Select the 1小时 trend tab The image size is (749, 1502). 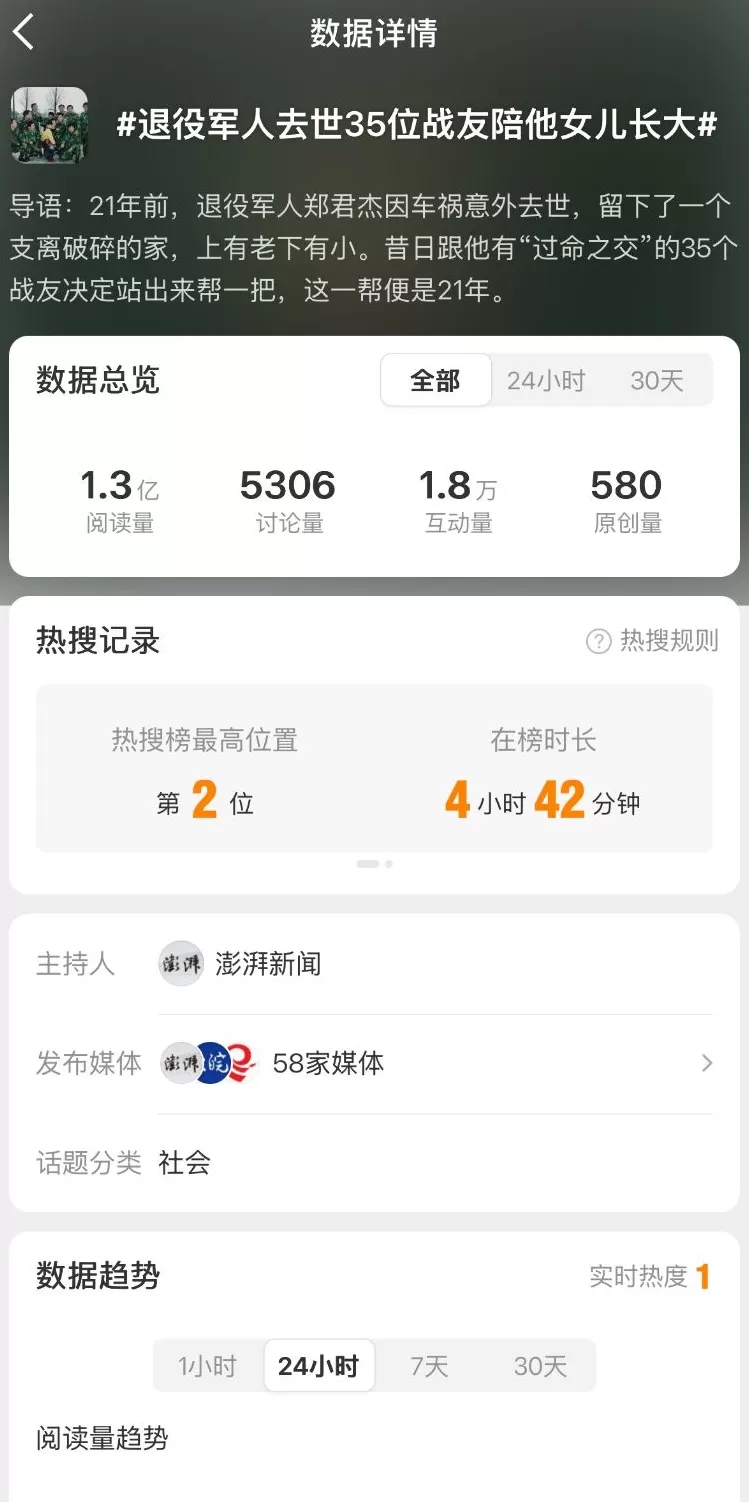pyautogui.click(x=208, y=1365)
